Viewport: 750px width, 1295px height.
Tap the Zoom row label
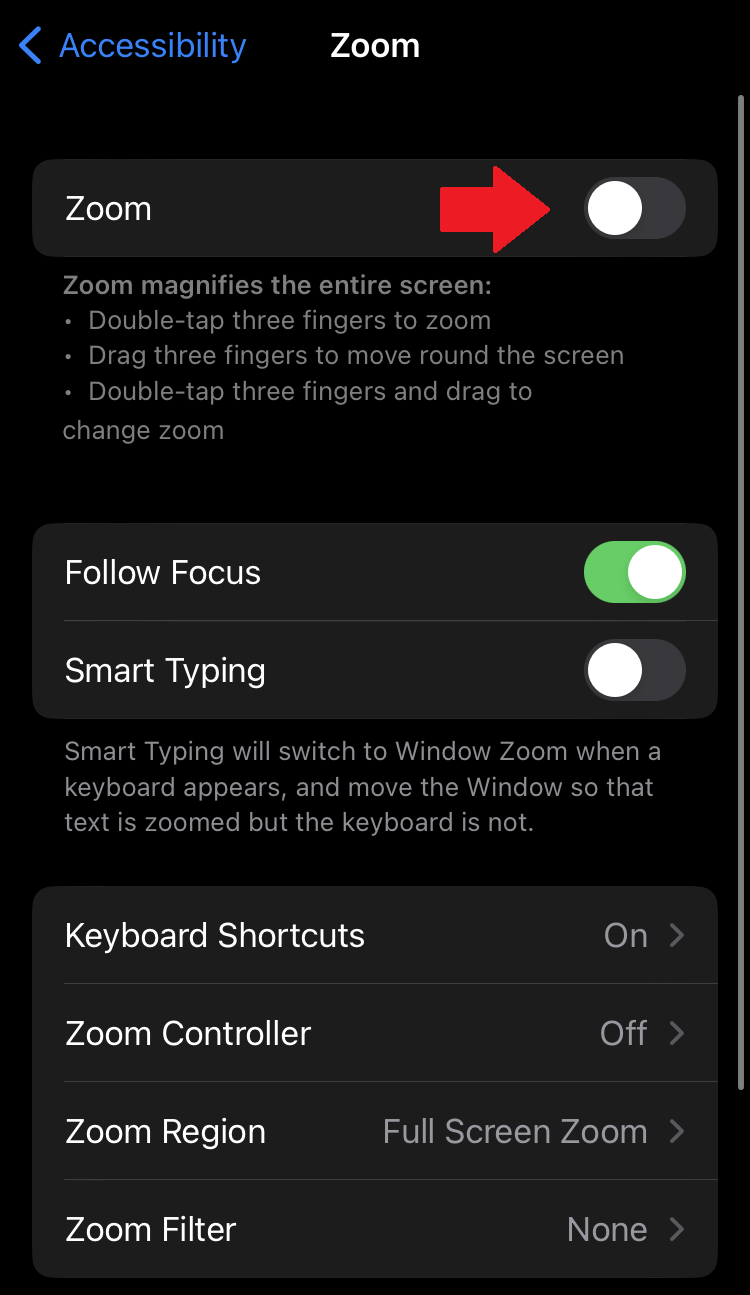(107, 208)
